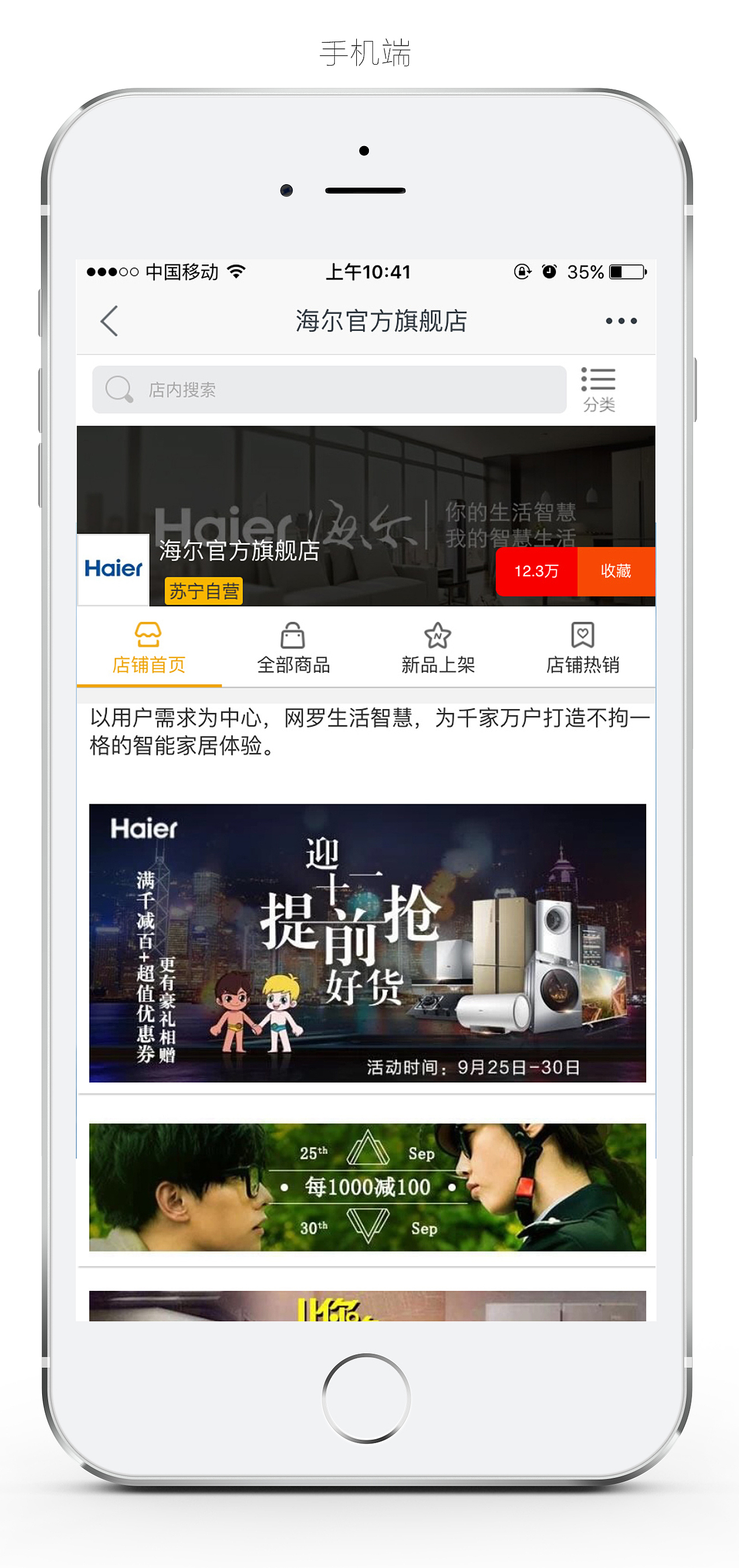Tap the Wi-Fi icon in status bar
739x1568 pixels.
pos(237,272)
